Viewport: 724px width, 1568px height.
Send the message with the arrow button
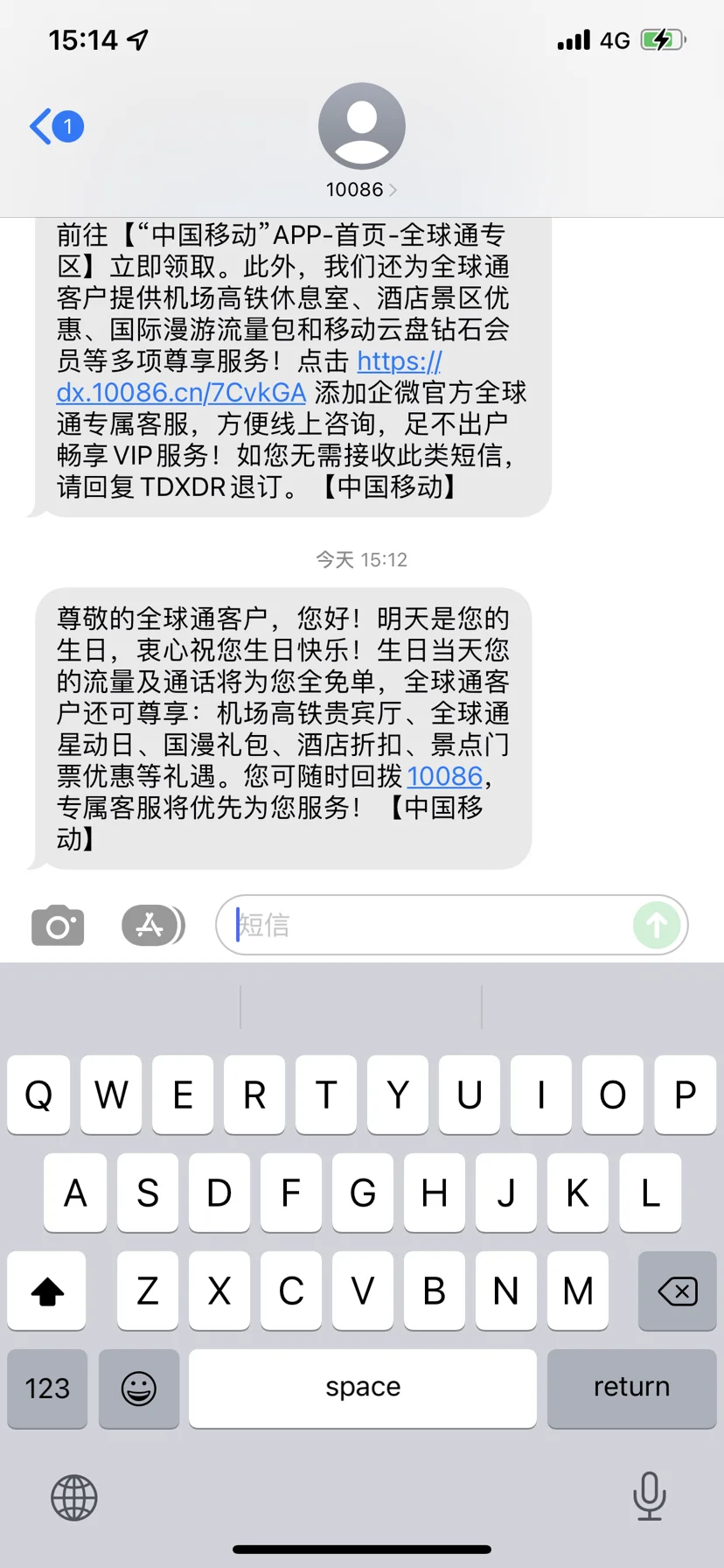tap(657, 925)
